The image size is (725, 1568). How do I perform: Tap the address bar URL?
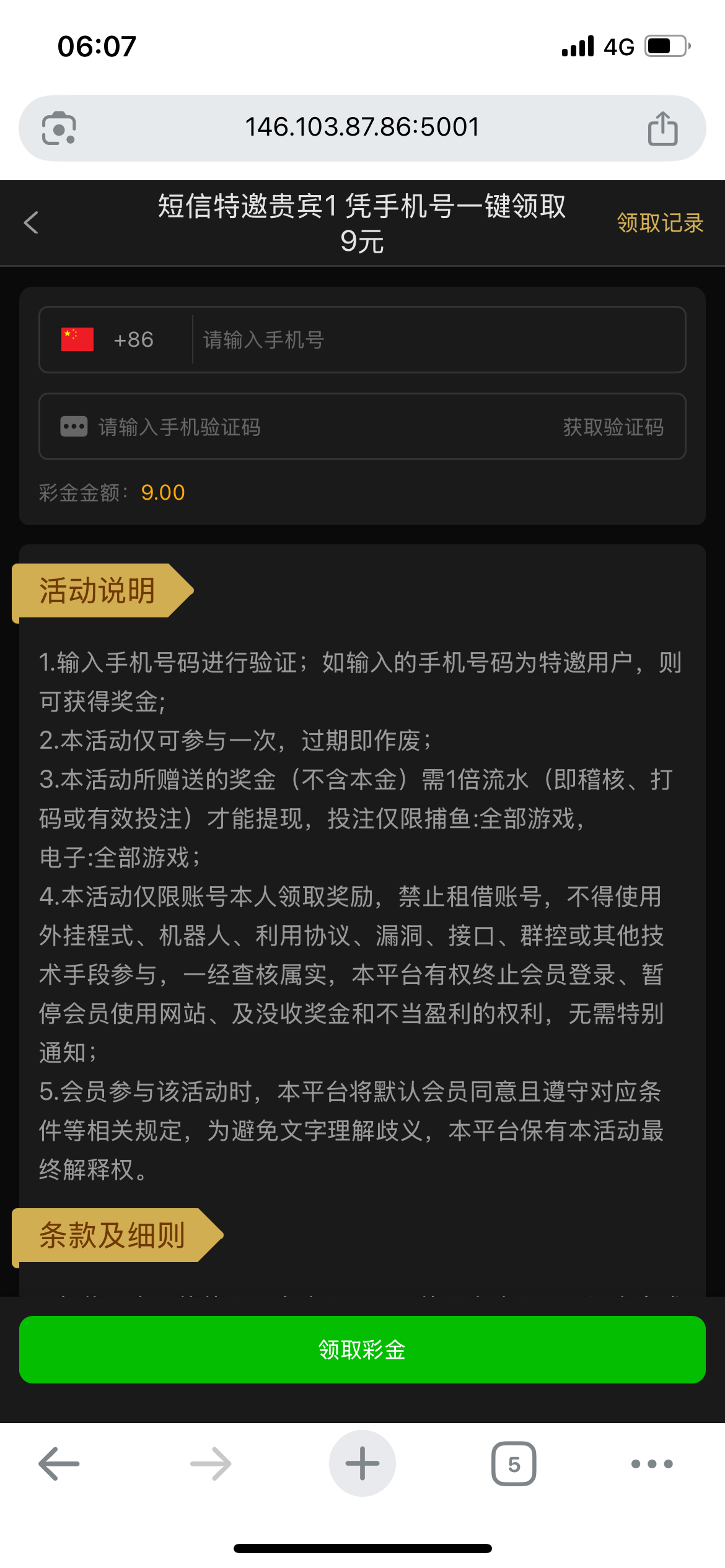tap(362, 128)
